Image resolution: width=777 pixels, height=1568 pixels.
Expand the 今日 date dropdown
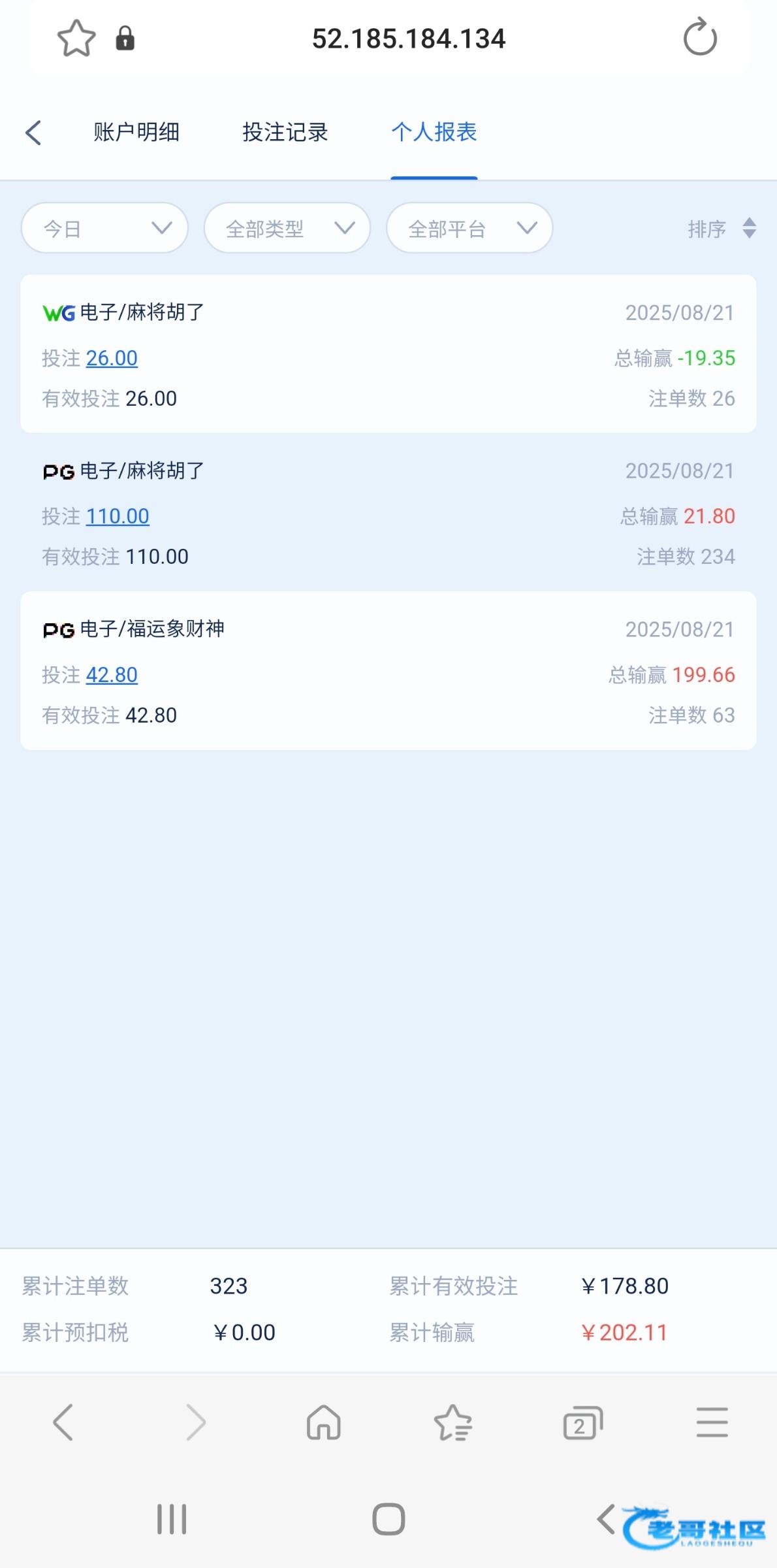(104, 228)
